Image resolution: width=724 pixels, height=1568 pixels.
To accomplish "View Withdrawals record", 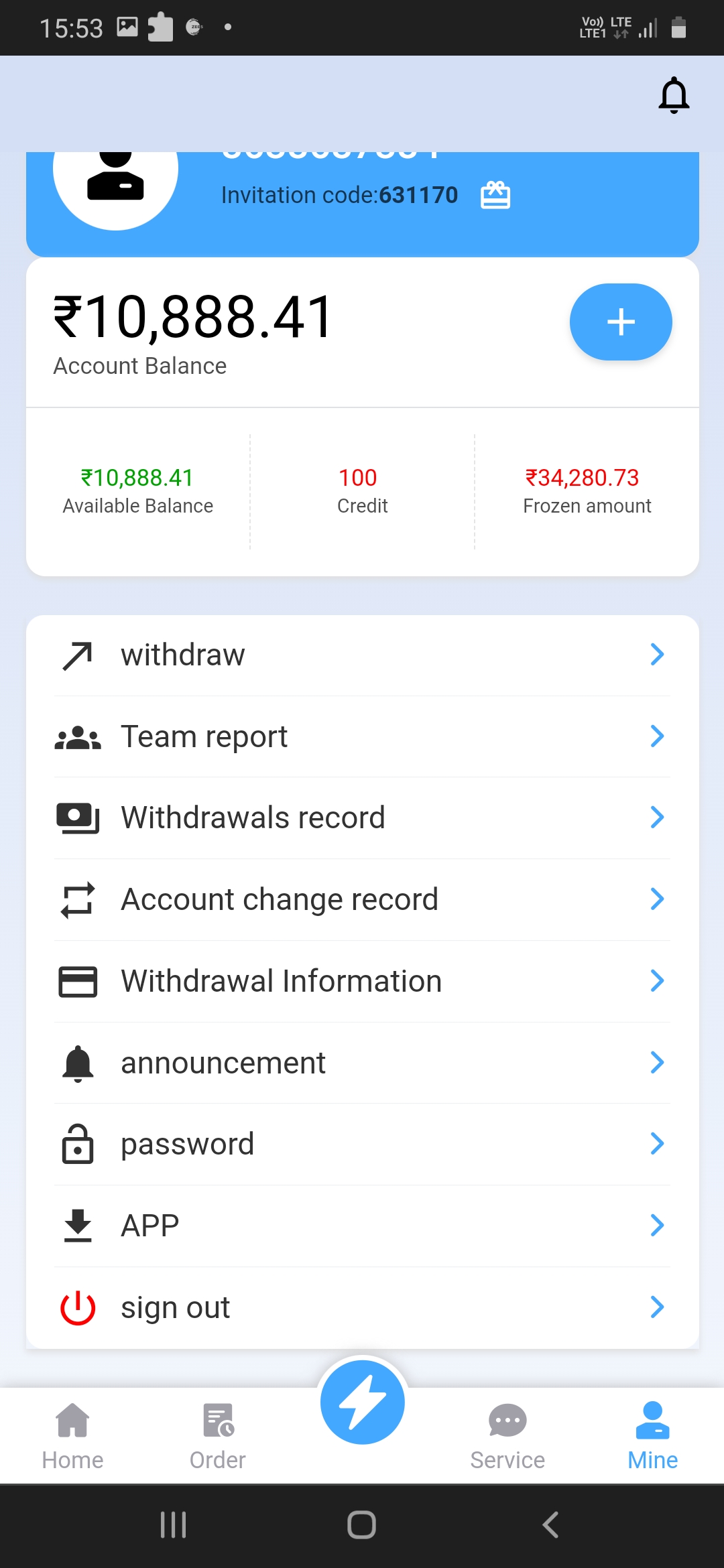I will 362,818.
